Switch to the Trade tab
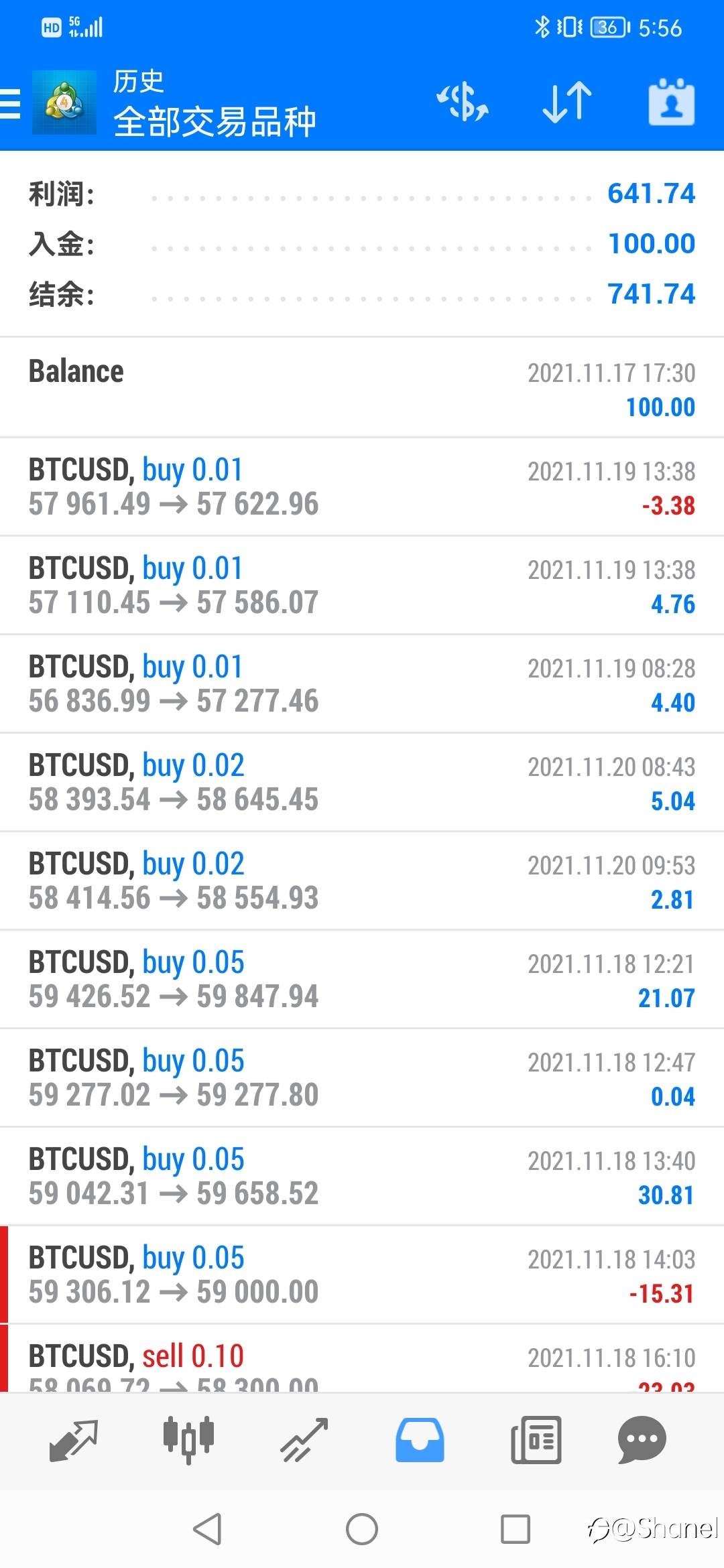 click(x=304, y=1441)
